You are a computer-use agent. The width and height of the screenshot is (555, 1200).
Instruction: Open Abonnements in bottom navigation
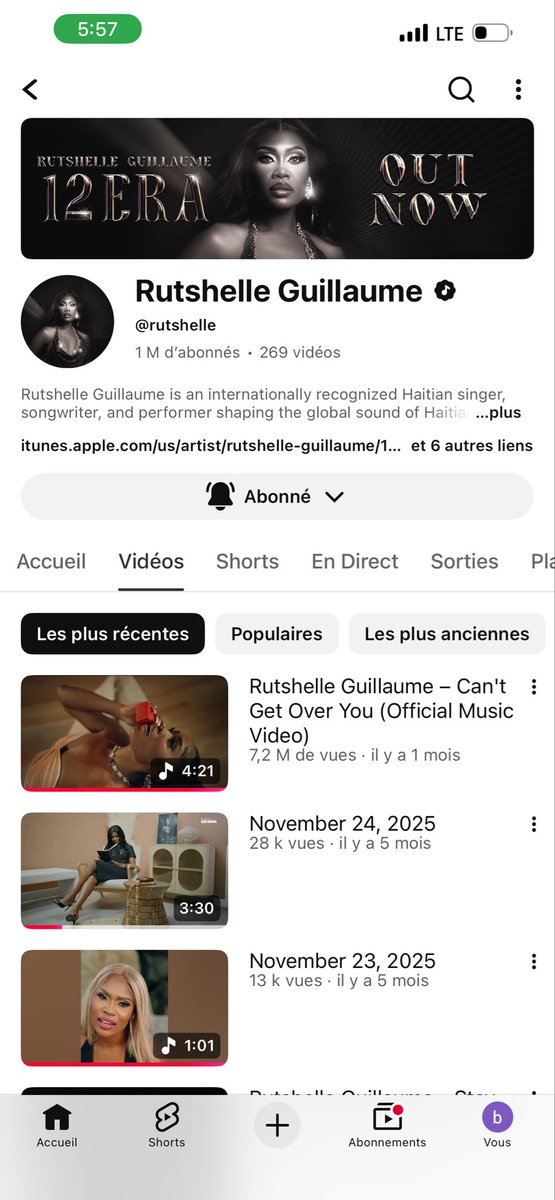pos(387,1125)
